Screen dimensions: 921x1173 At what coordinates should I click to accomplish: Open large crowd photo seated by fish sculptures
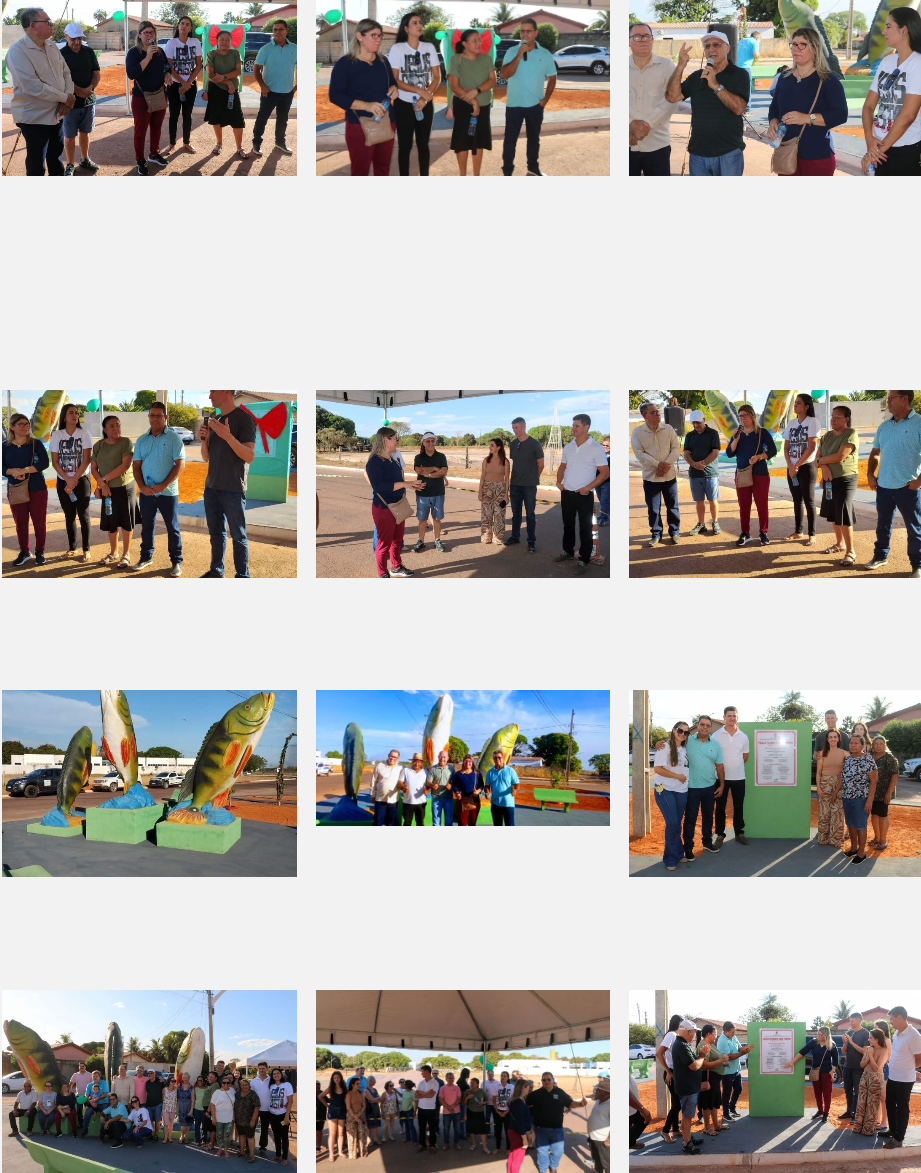tap(149, 1081)
